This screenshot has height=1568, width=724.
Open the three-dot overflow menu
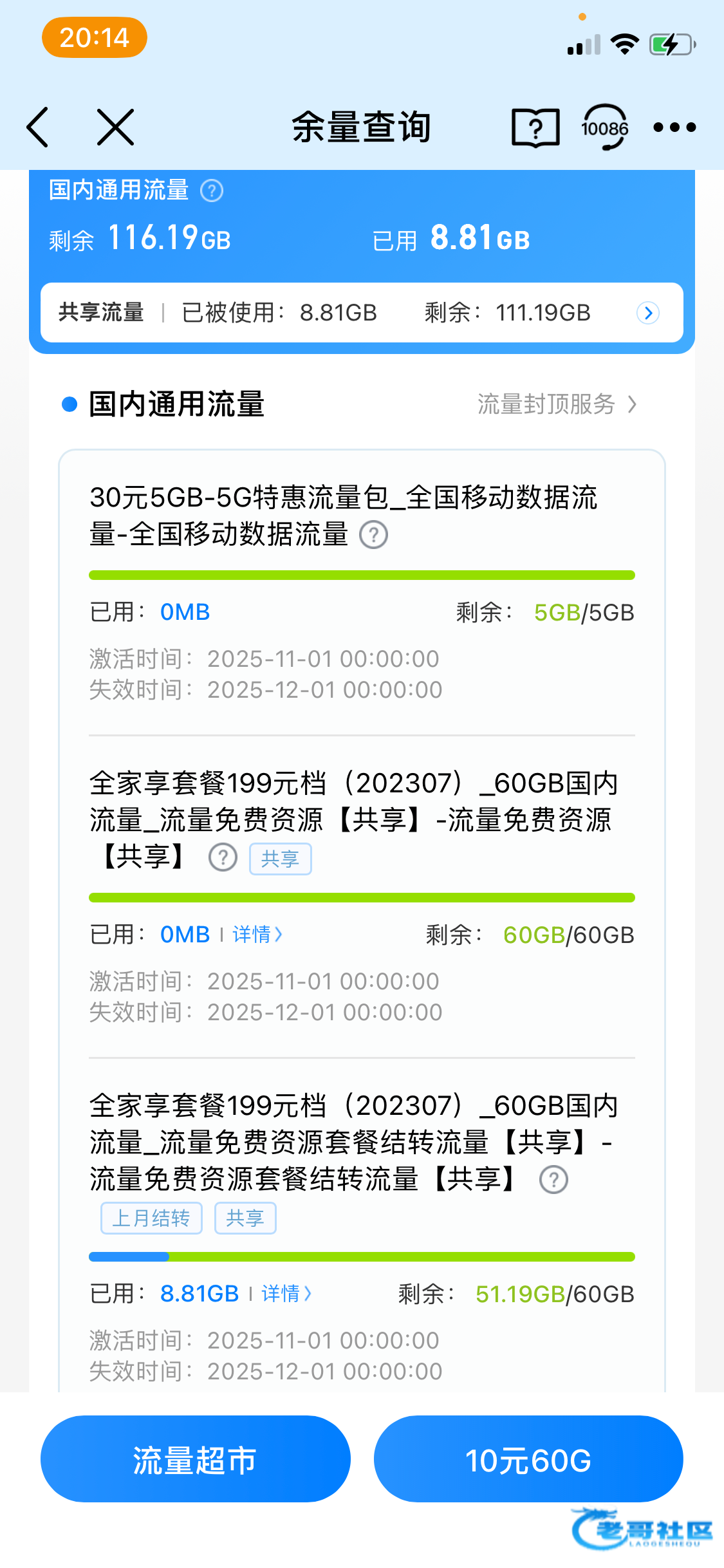point(674,127)
